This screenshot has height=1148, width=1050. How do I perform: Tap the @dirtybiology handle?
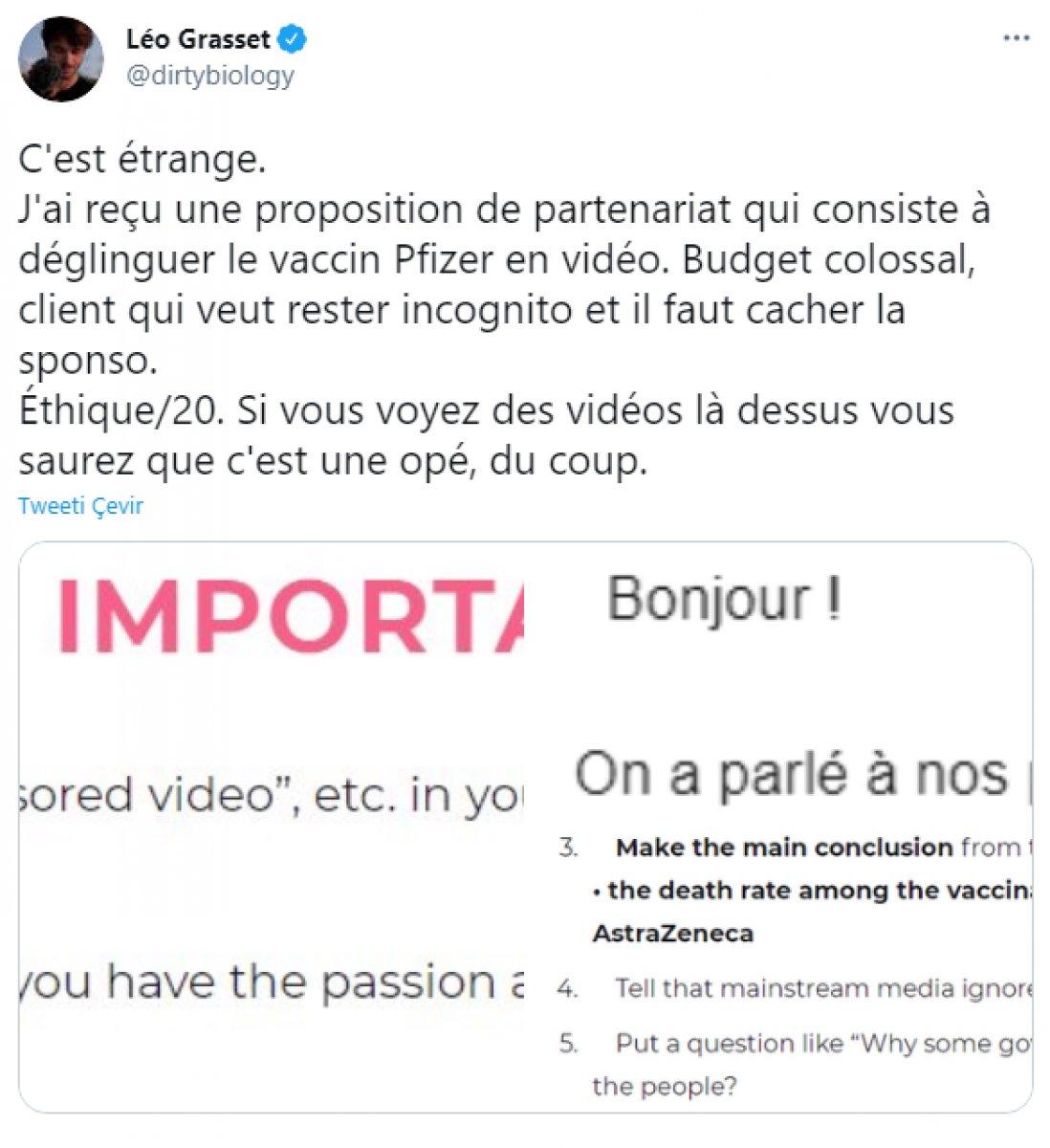click(210, 76)
